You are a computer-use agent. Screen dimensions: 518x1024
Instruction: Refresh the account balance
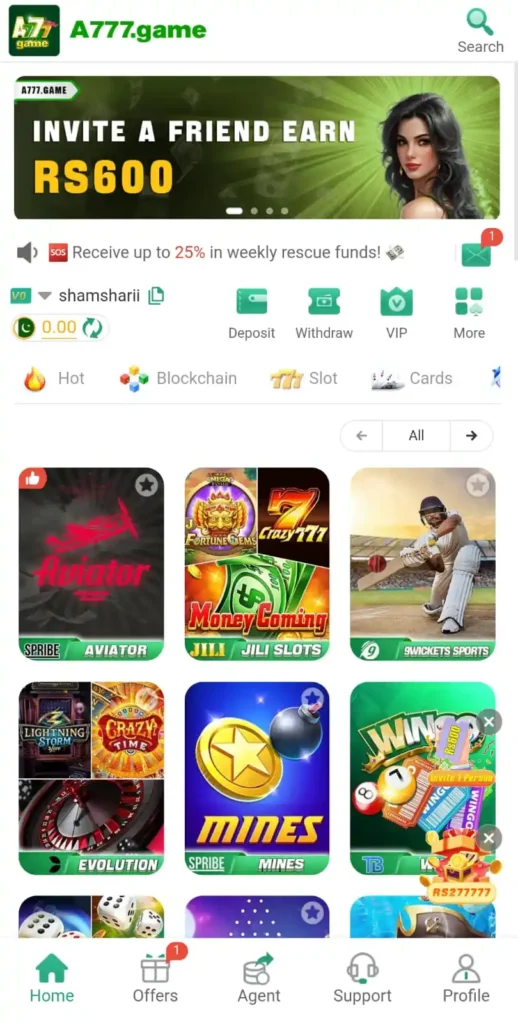tap(92, 328)
